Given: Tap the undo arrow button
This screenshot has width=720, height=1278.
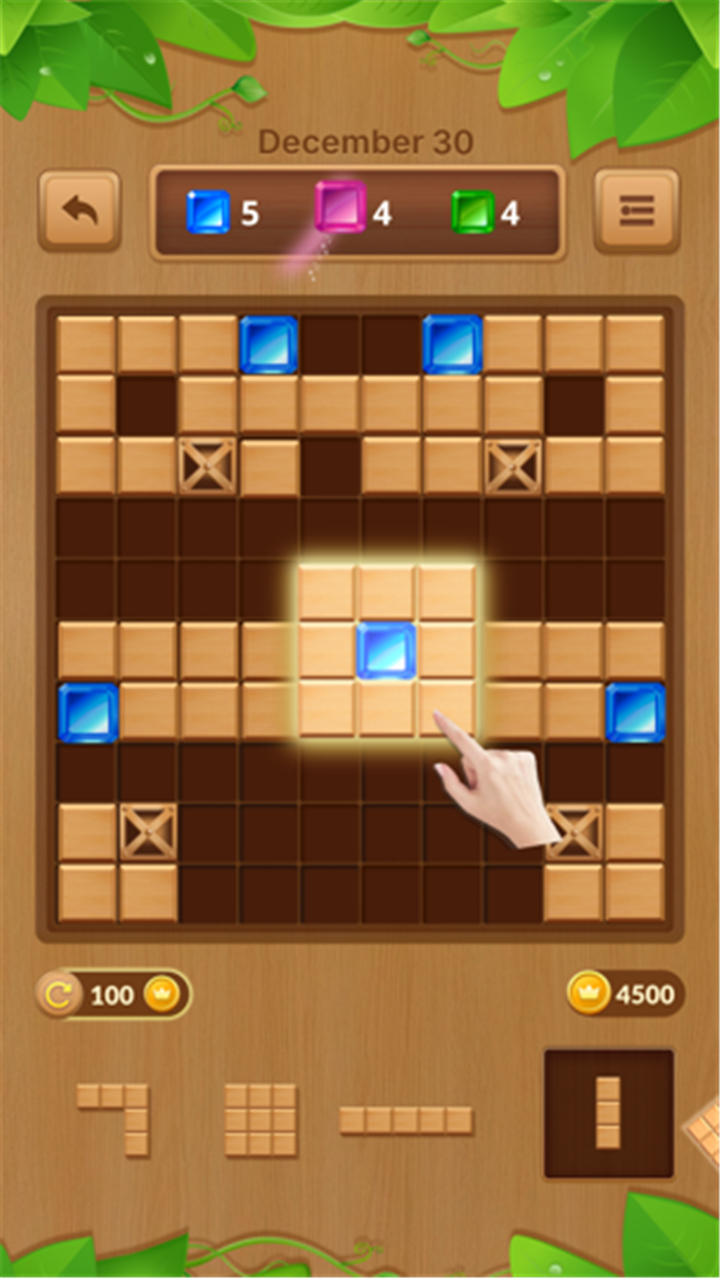Looking at the screenshot, I should (80, 210).
